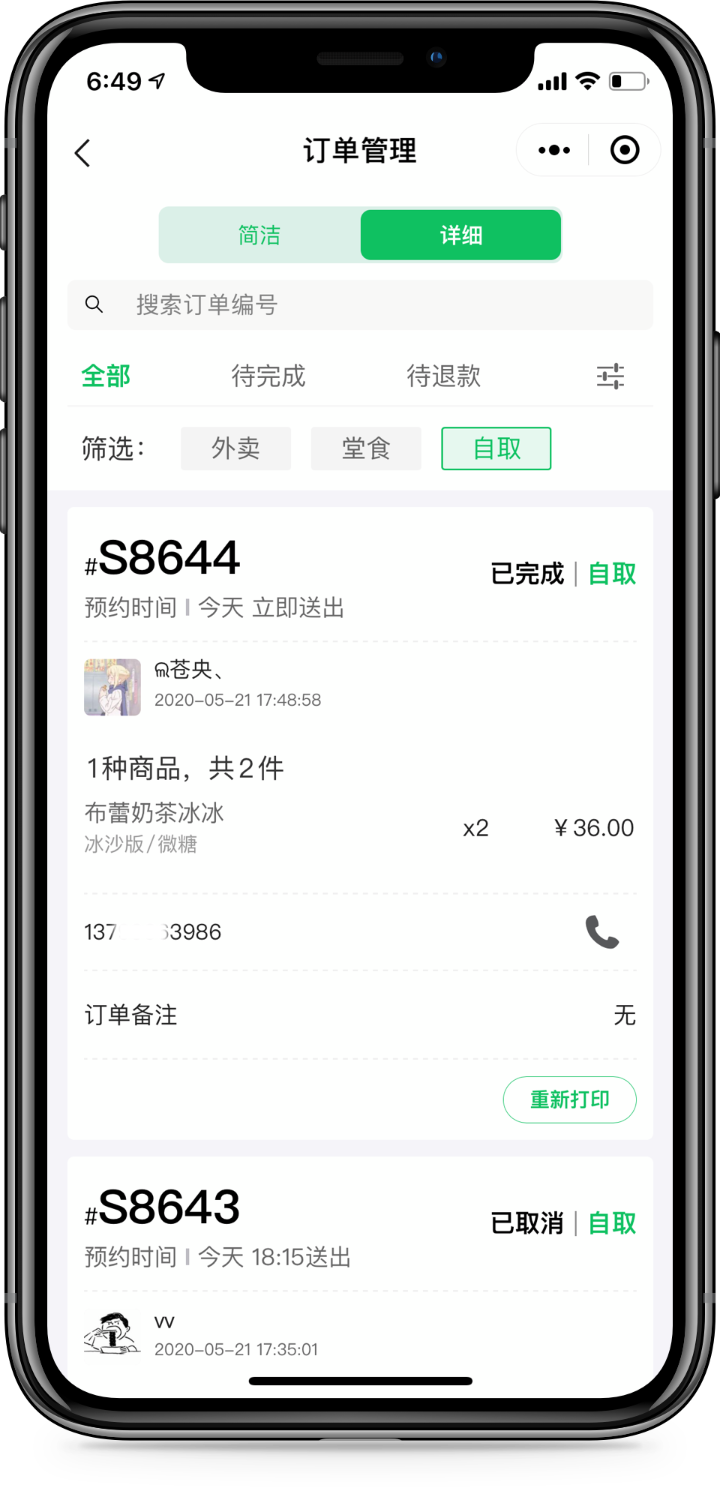Open the mini program more-options menu

click(x=554, y=151)
